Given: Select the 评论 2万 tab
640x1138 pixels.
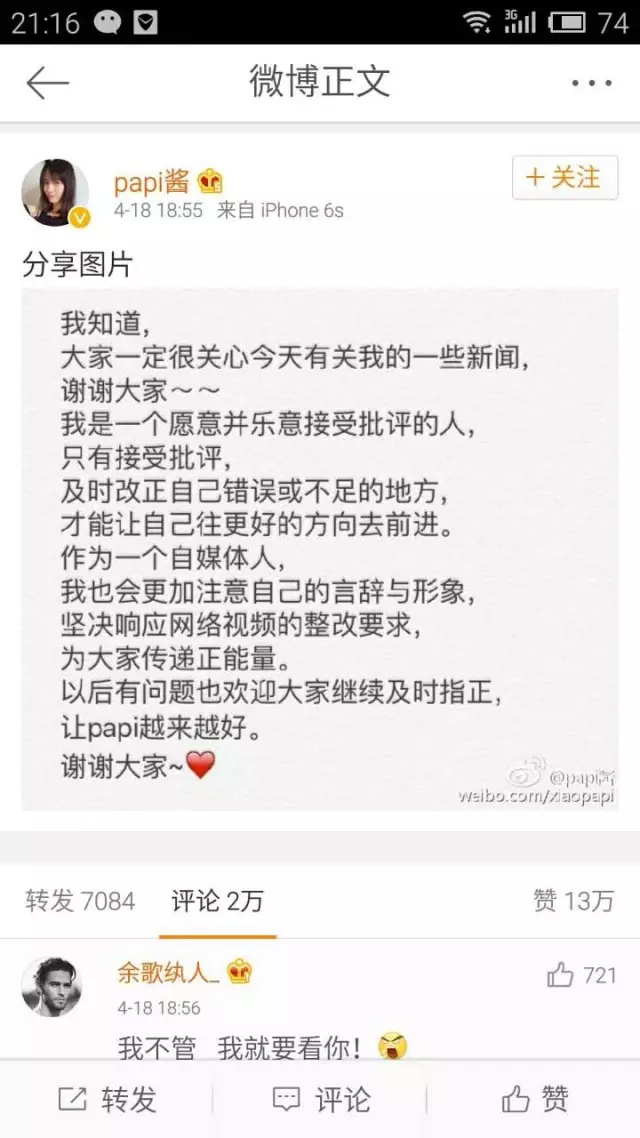Looking at the screenshot, I should (x=217, y=901).
